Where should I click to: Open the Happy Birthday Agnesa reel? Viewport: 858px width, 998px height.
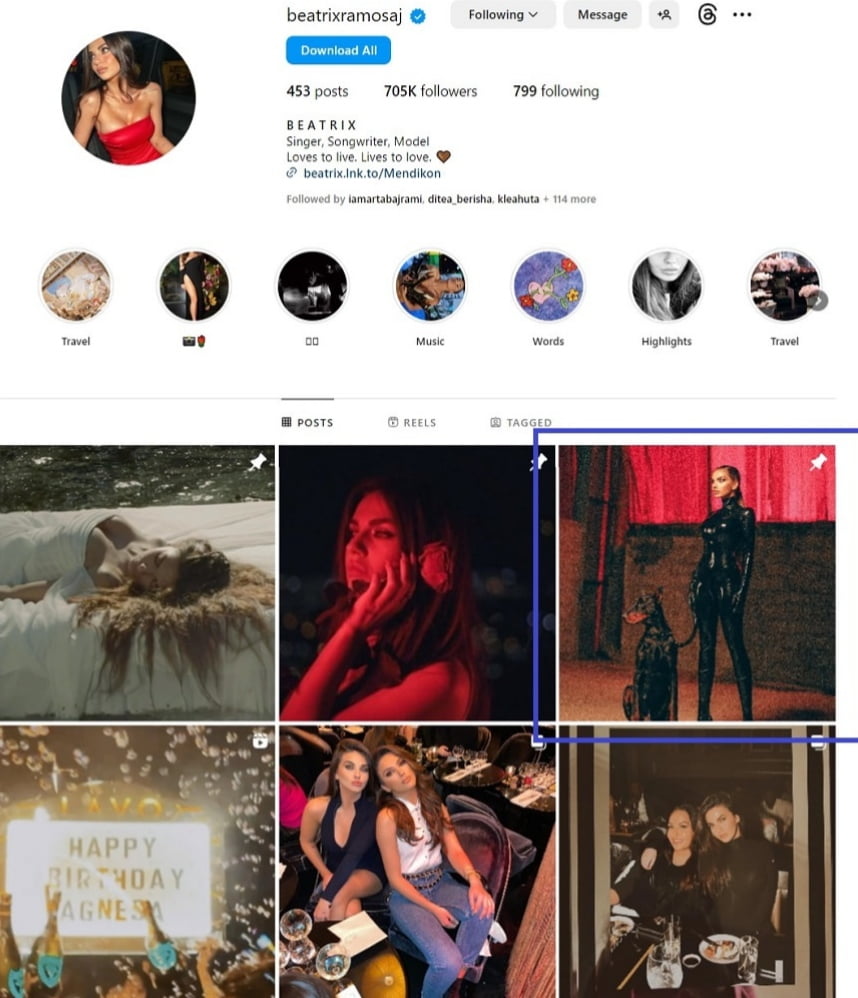coord(137,861)
